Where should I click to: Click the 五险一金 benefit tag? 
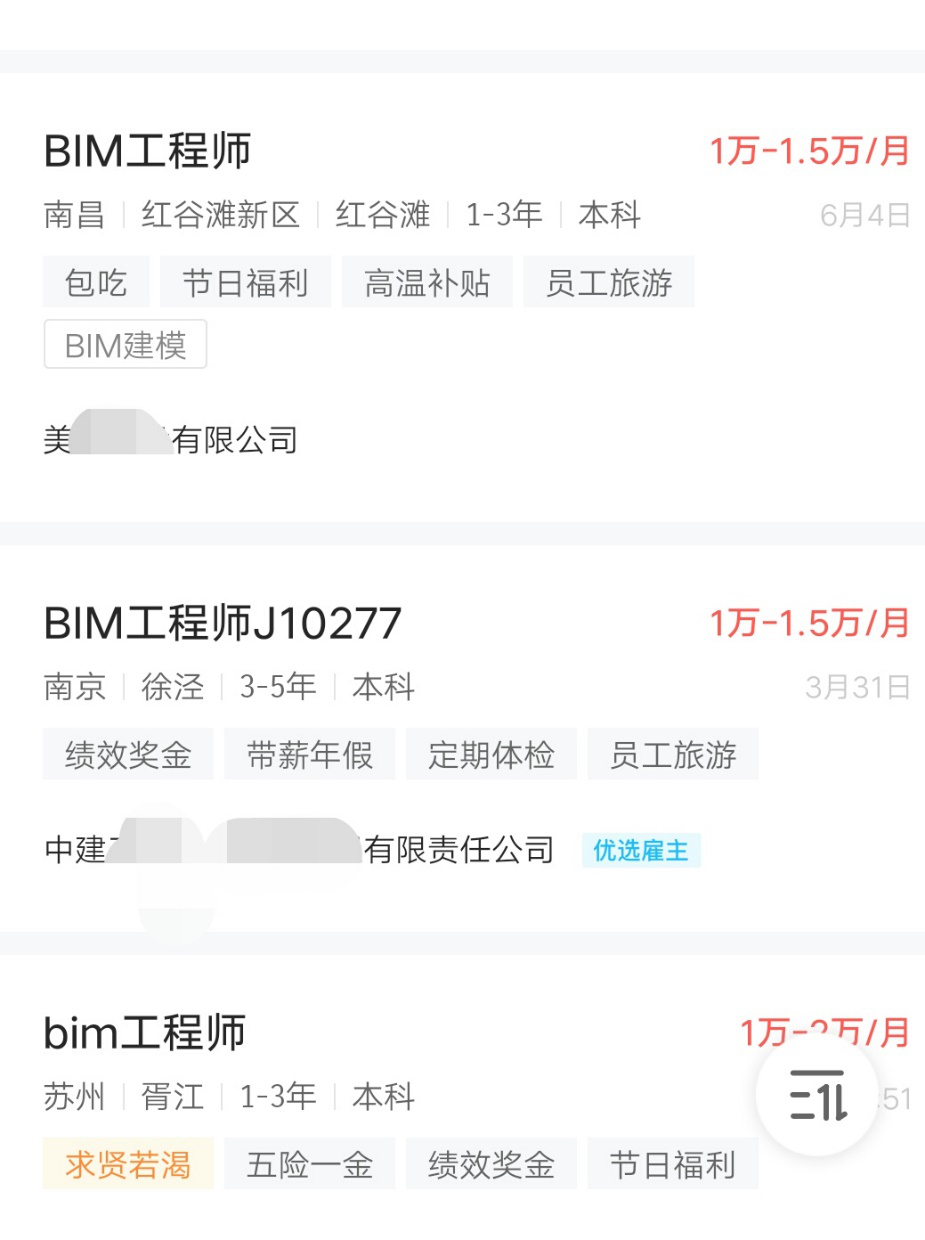click(309, 1164)
